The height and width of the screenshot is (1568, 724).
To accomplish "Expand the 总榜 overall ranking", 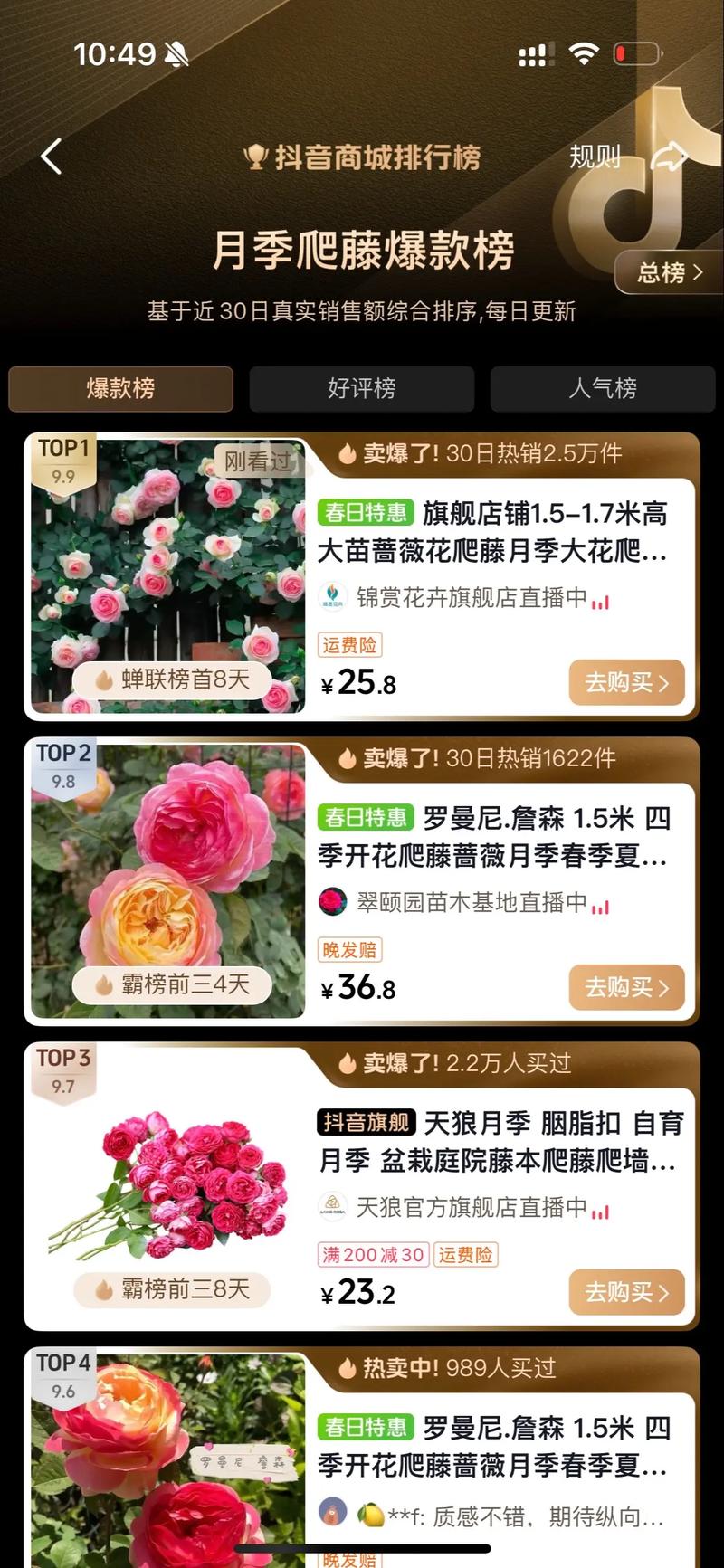I will coord(668,272).
